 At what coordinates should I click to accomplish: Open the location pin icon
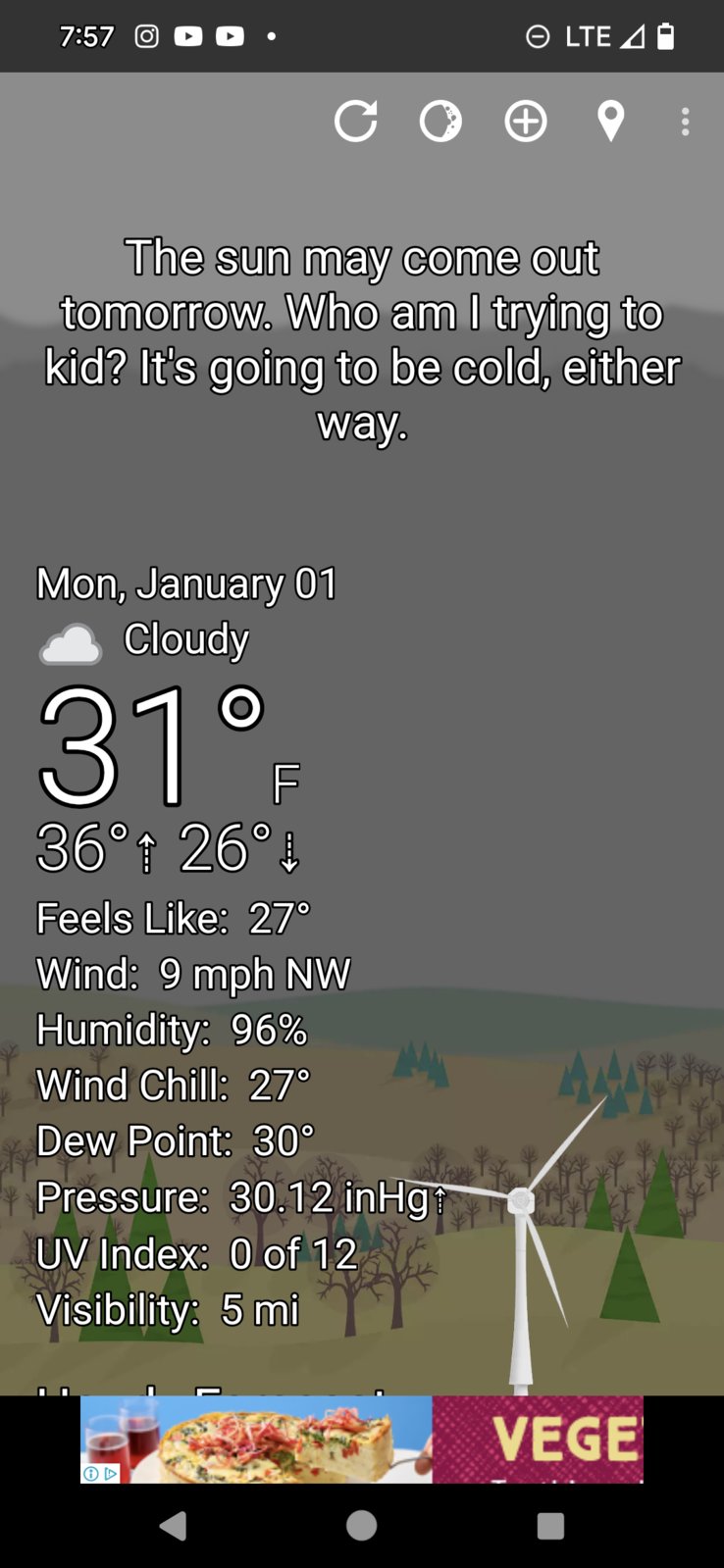[610, 122]
